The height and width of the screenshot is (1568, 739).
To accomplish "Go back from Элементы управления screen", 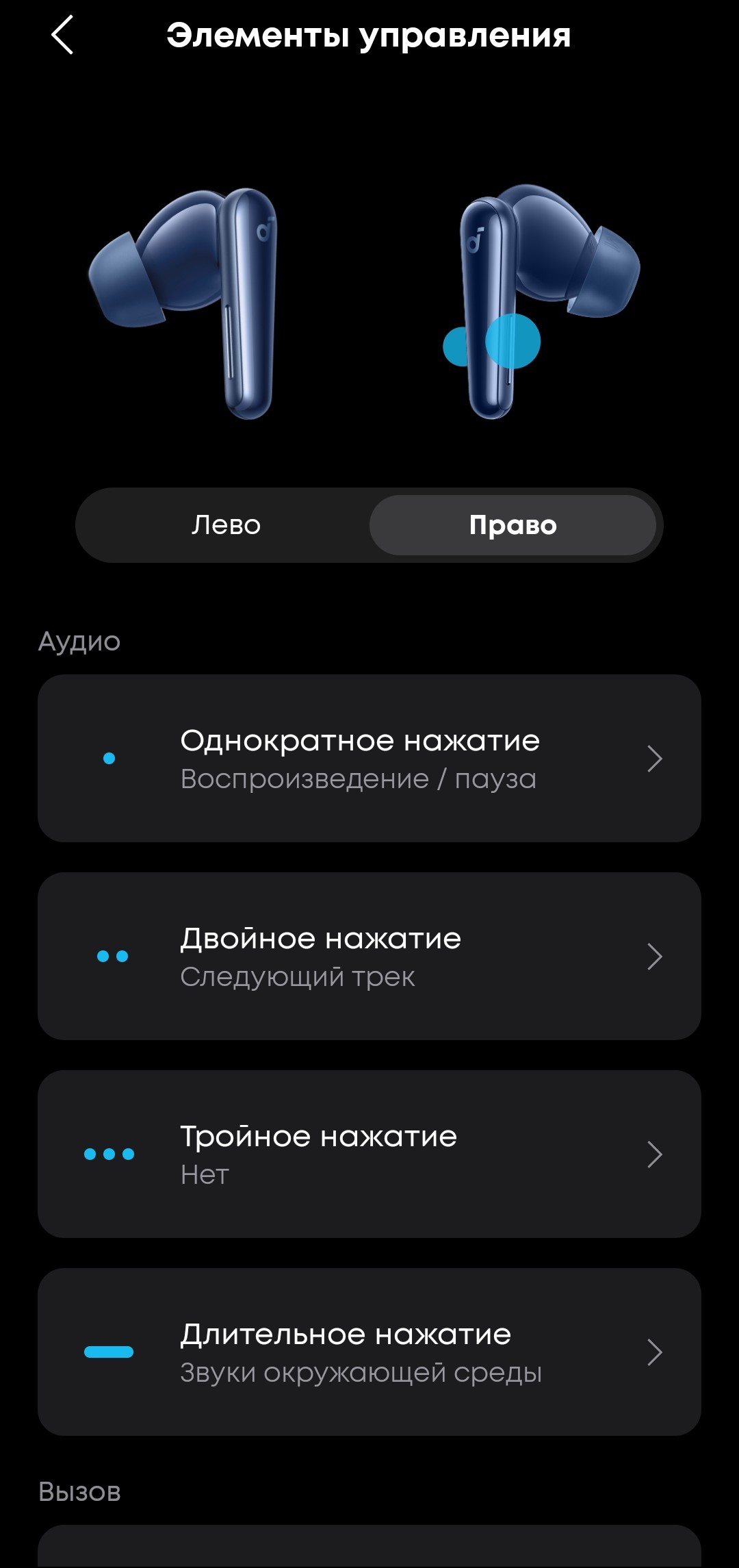I will pyautogui.click(x=62, y=35).
